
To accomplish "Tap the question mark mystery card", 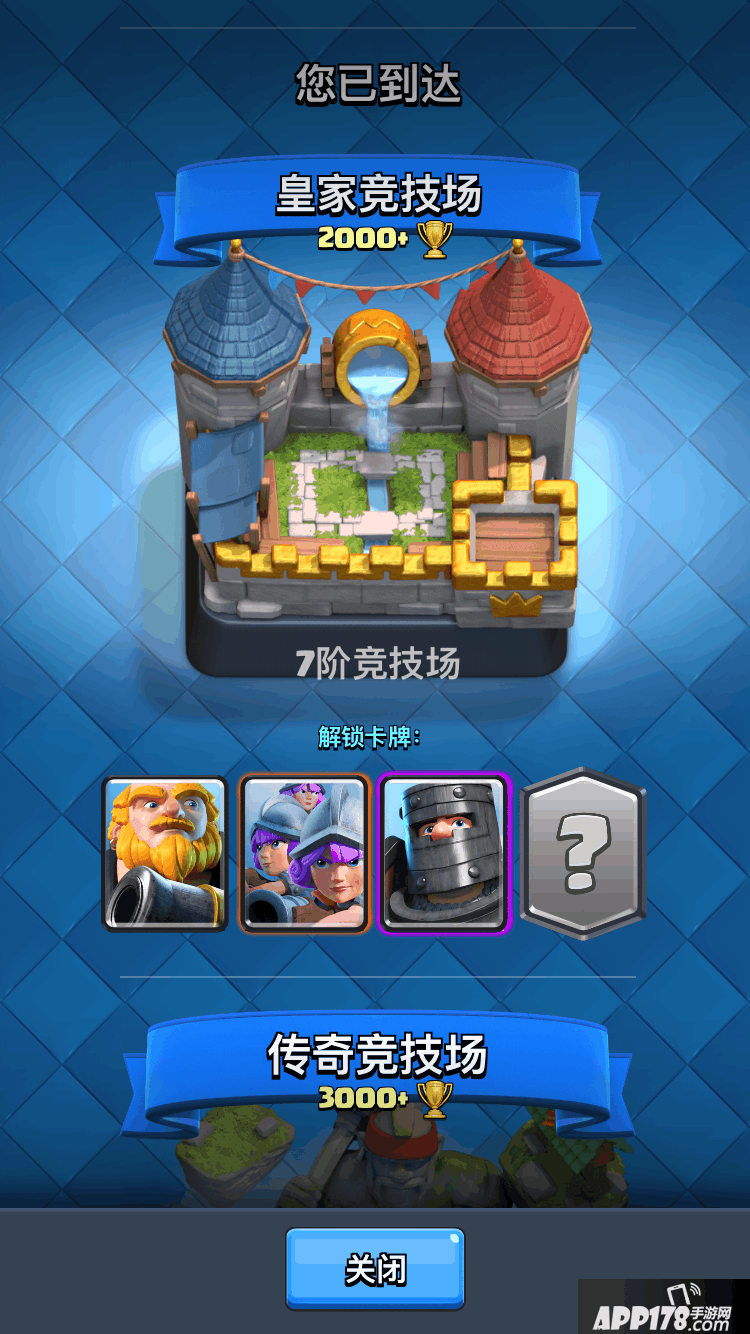I will tap(584, 854).
